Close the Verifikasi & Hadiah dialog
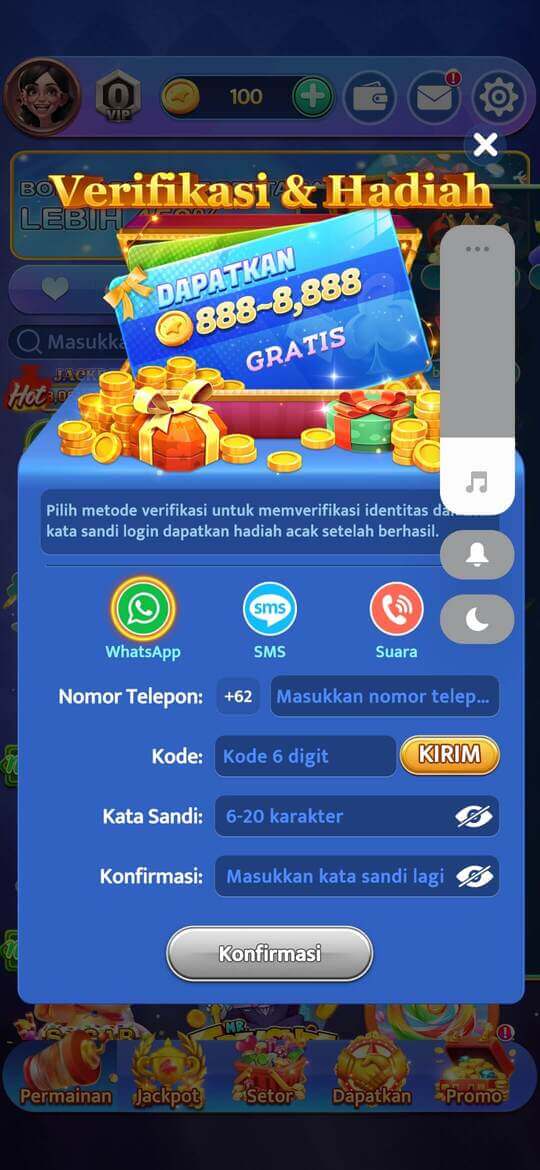 pos(485,145)
